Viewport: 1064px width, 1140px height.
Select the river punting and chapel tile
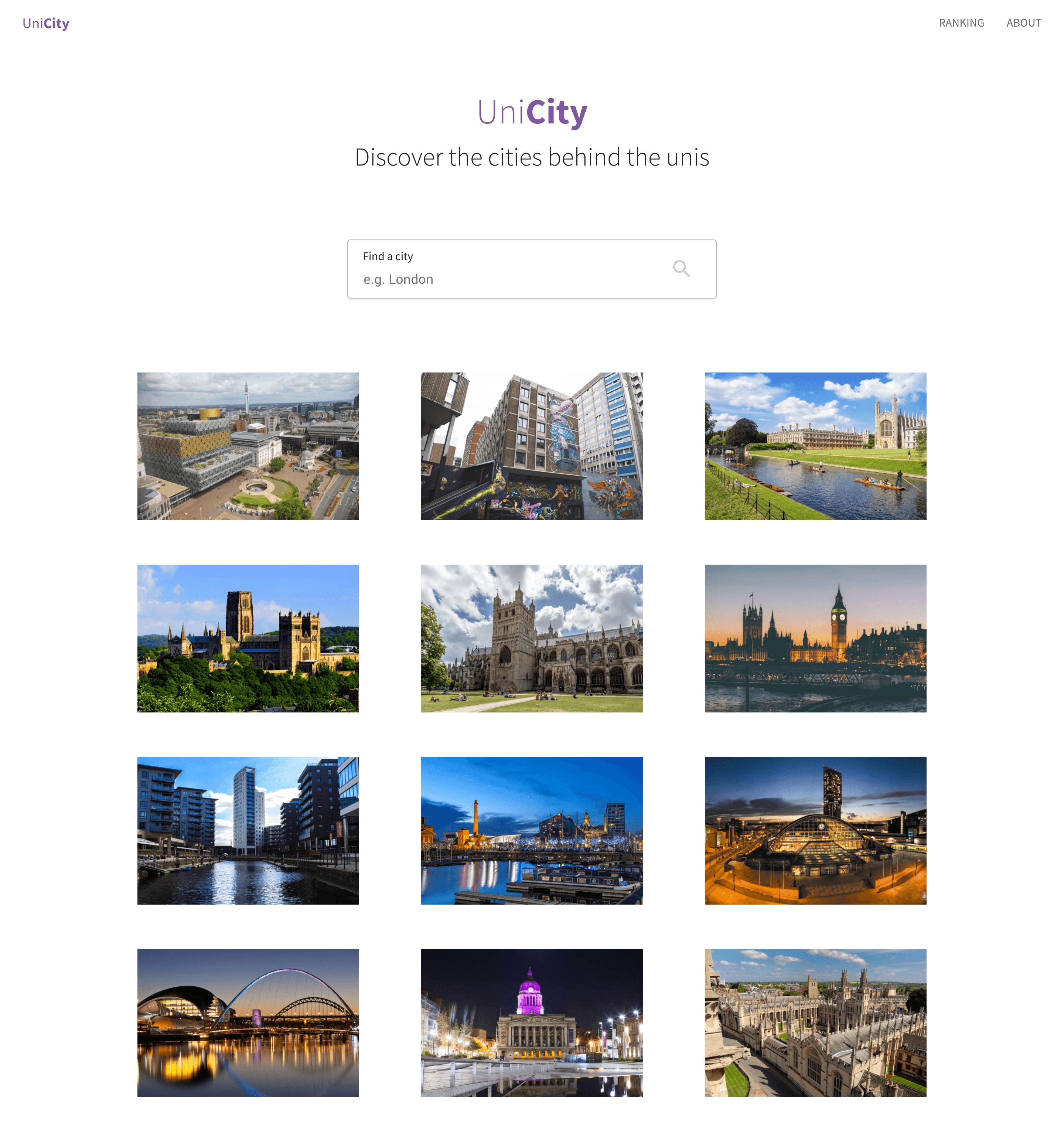coord(815,446)
